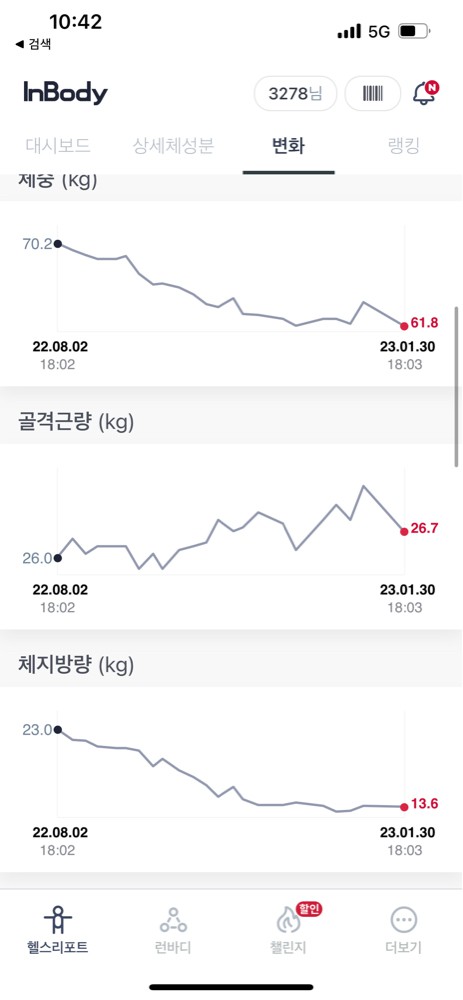
Task: Open the 랭킹 tab
Action: pyautogui.click(x=404, y=146)
